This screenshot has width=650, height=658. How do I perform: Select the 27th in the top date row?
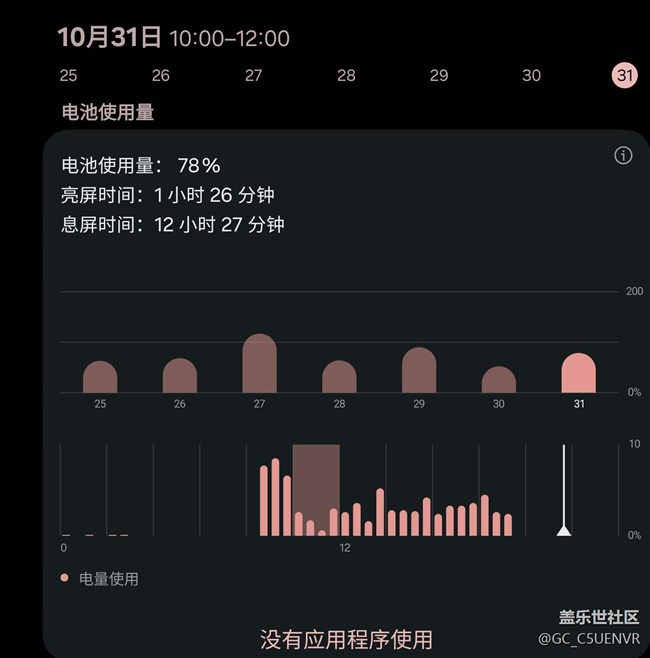pos(254,75)
